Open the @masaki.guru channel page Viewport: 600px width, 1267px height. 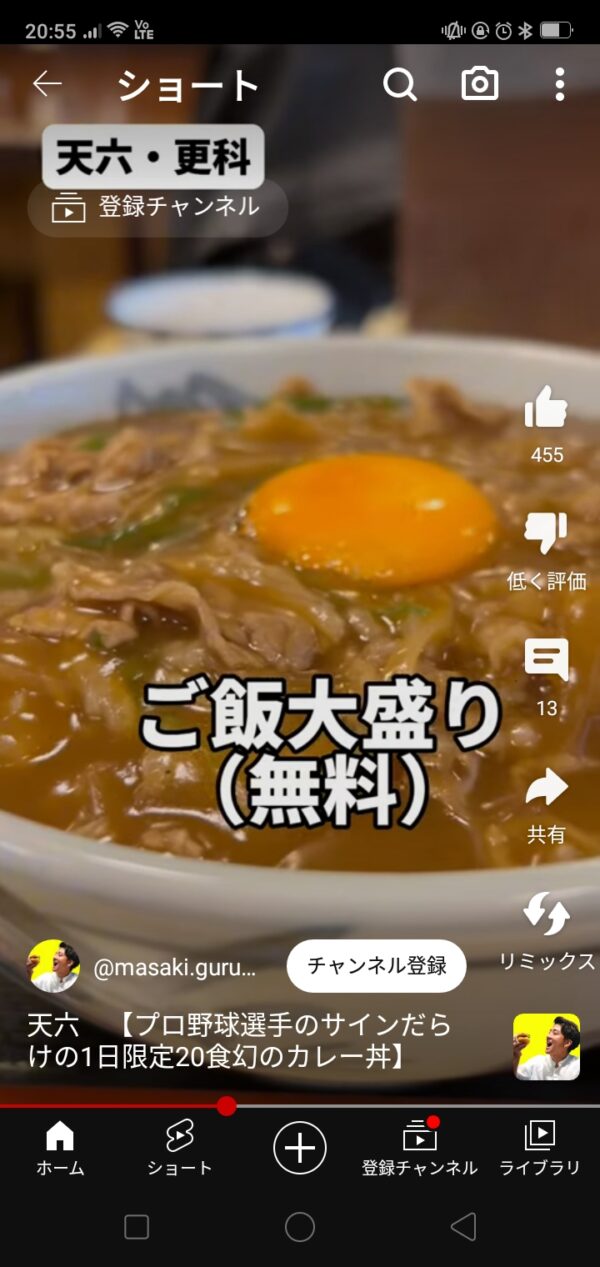click(174, 967)
